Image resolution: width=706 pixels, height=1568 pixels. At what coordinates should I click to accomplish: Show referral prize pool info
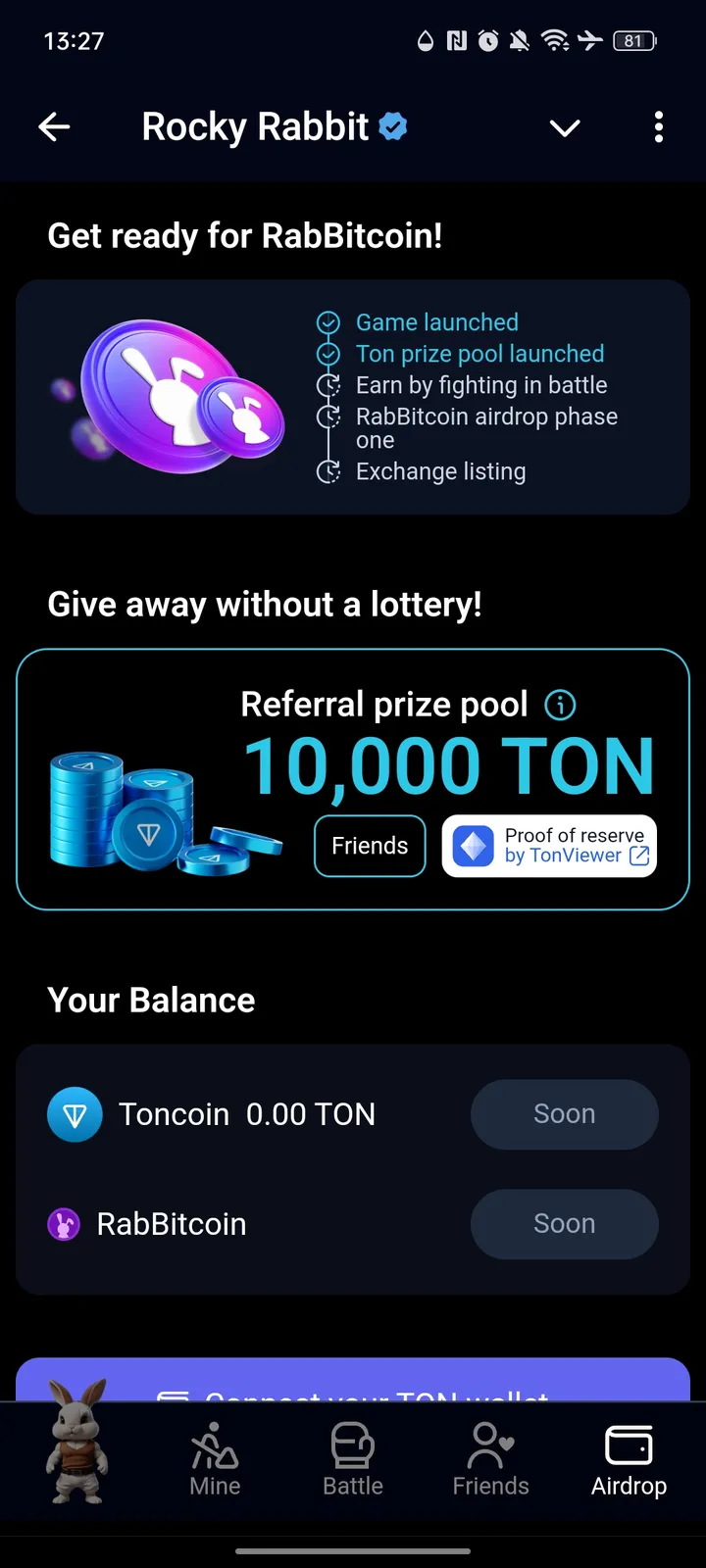pyautogui.click(x=560, y=705)
